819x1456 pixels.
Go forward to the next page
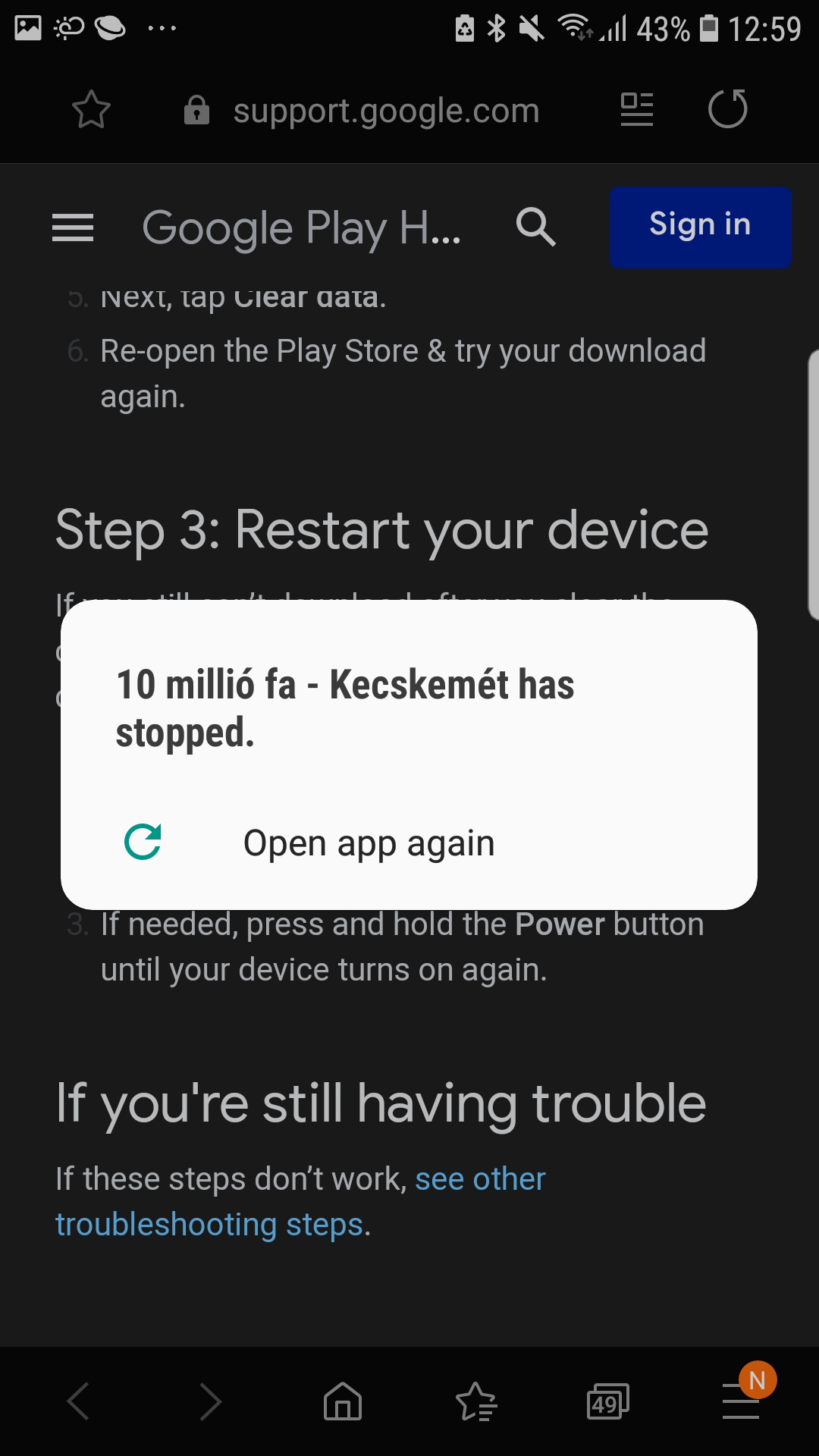point(210,1401)
